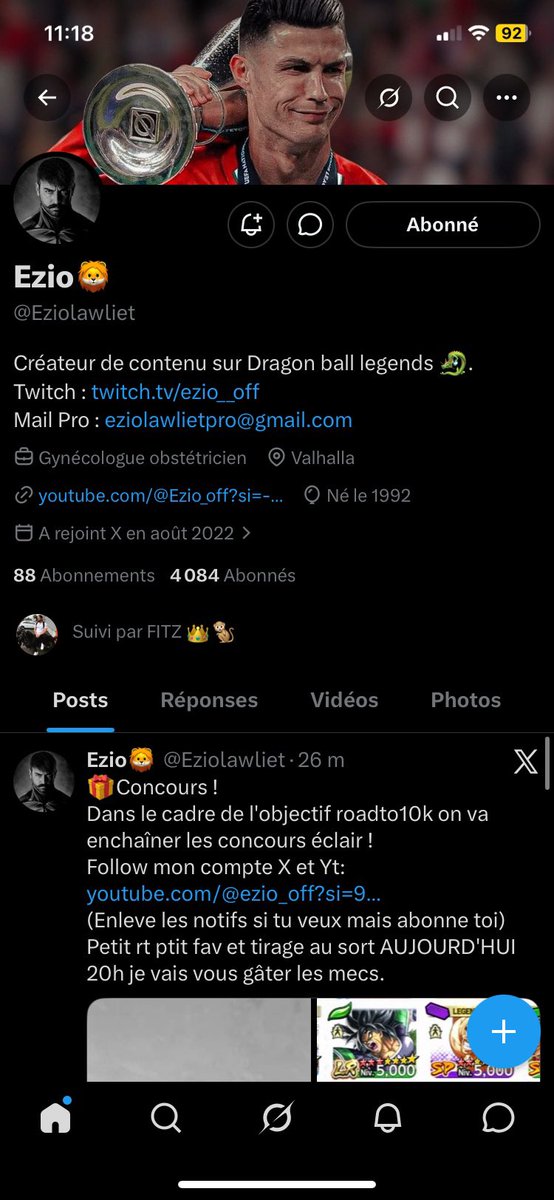Go to the Home tab in bottom bar
The image size is (554, 1200).
(x=55, y=1118)
